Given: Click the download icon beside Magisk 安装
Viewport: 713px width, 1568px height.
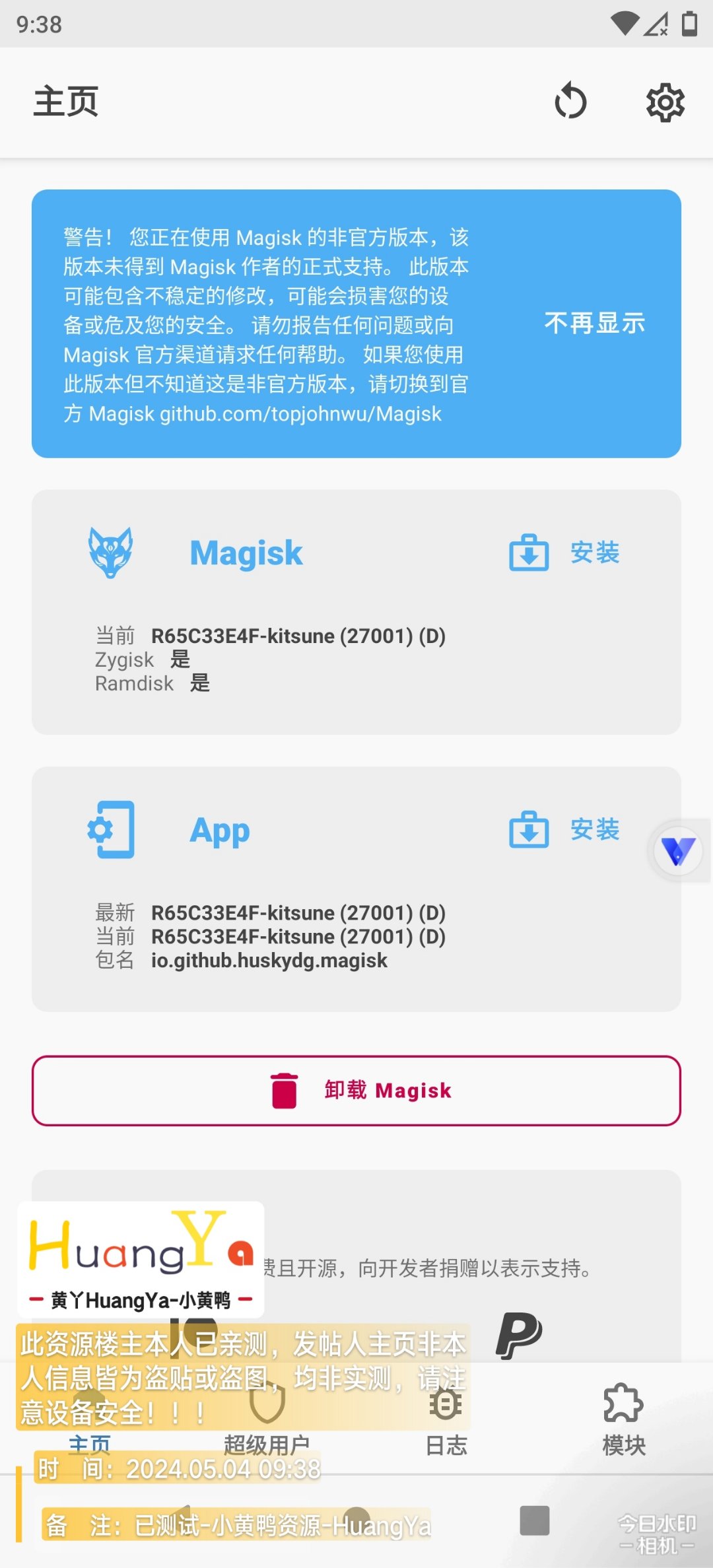Looking at the screenshot, I should [528, 553].
